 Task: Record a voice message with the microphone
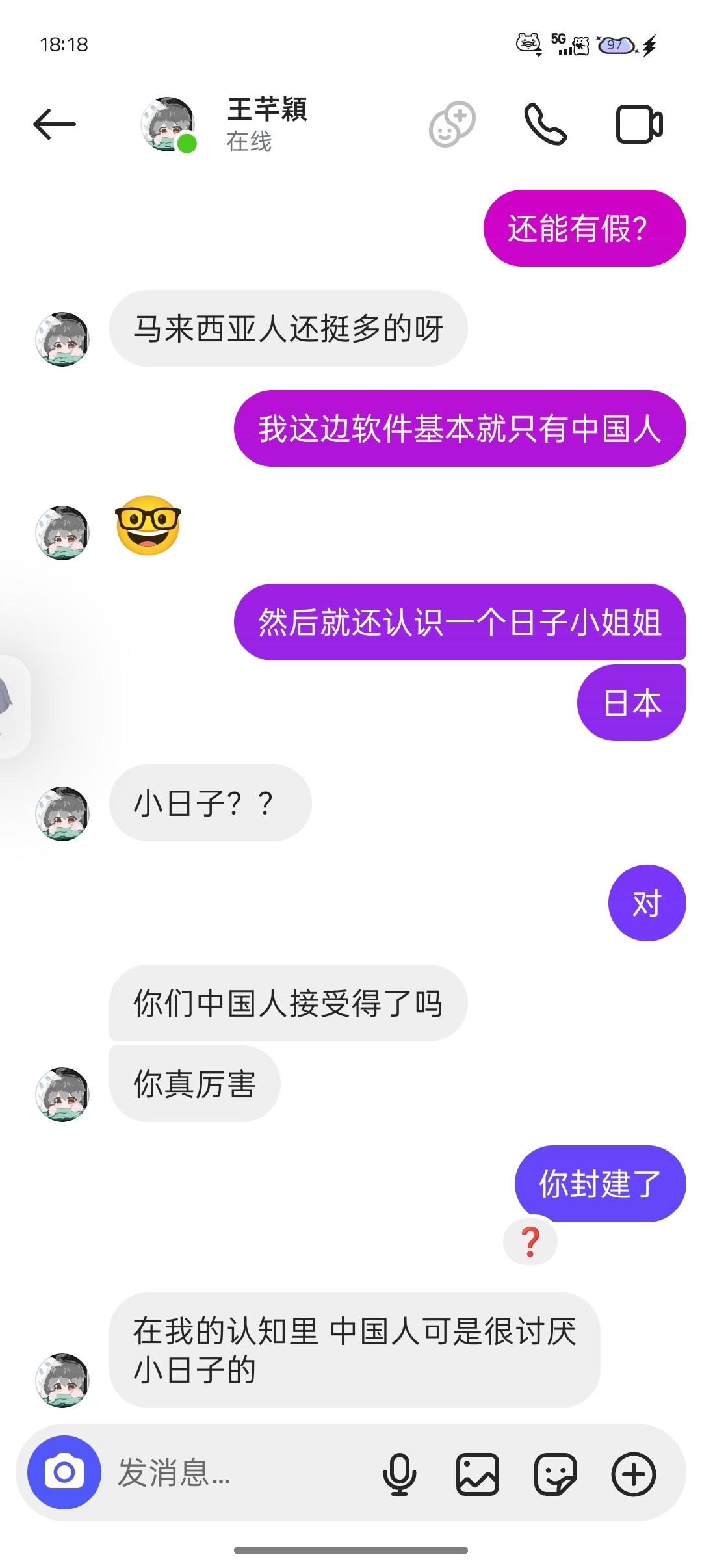pos(399,1474)
